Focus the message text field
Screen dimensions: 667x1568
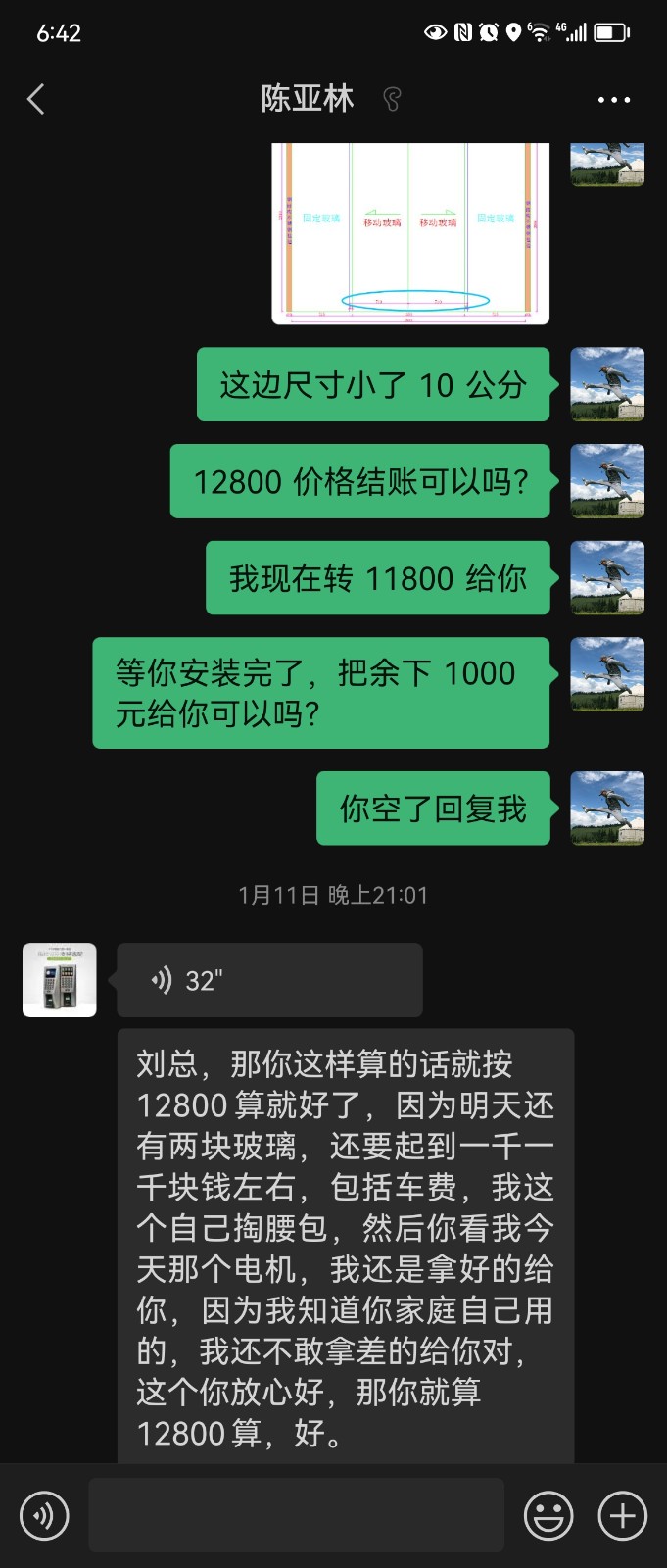point(296,1516)
